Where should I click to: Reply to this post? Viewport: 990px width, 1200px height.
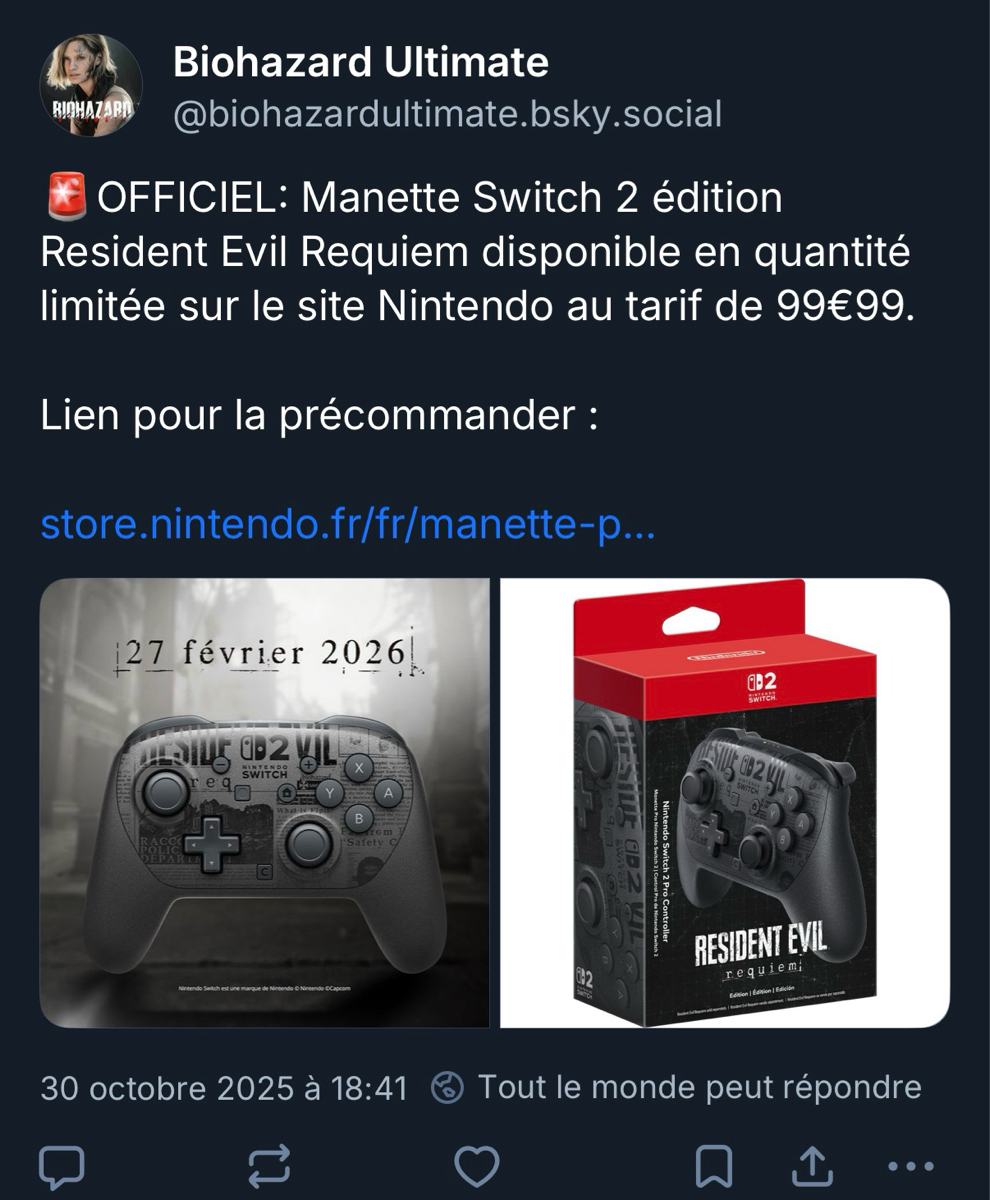click(x=61, y=1166)
